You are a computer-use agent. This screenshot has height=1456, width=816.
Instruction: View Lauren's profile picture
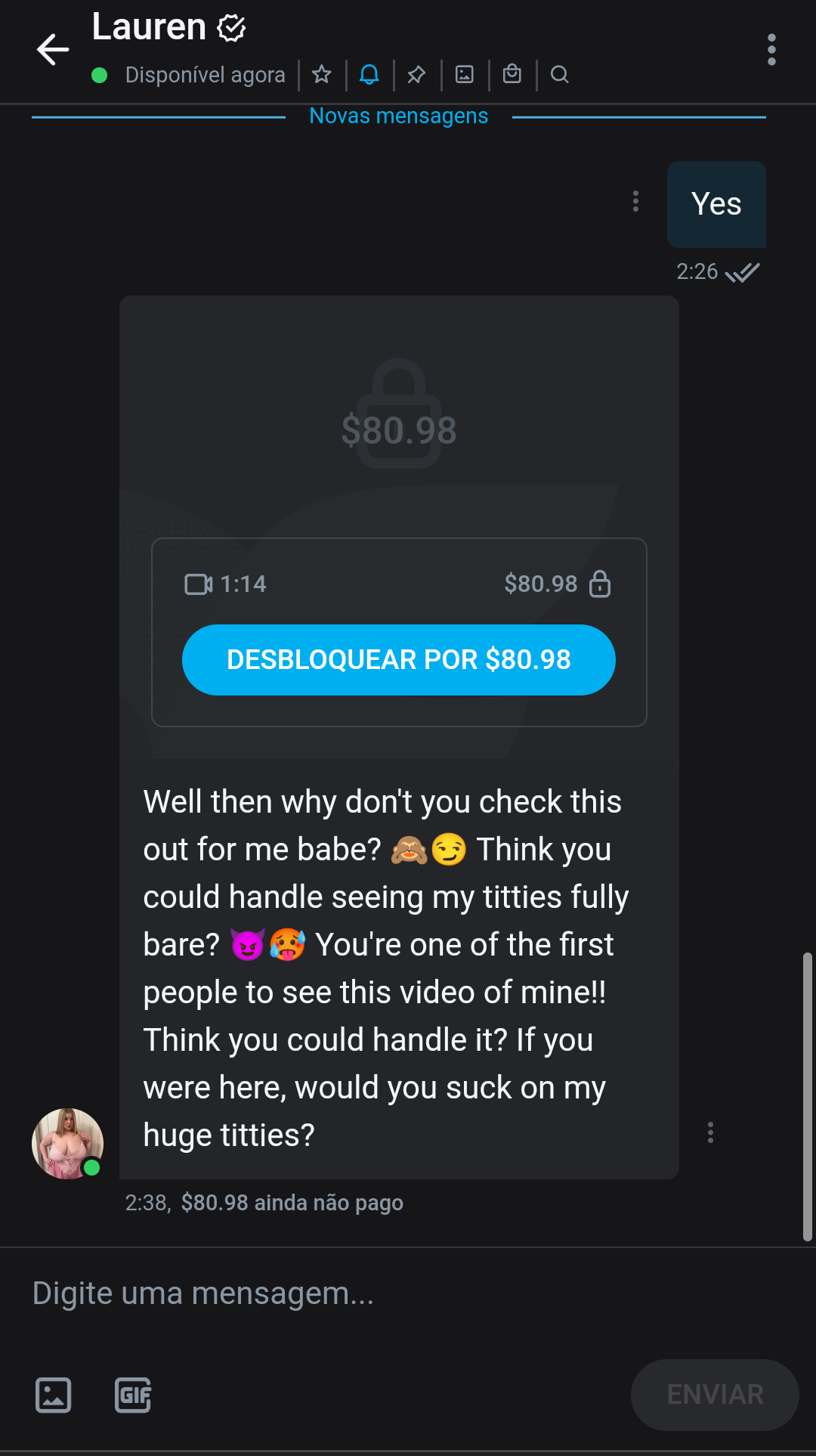tap(67, 1144)
